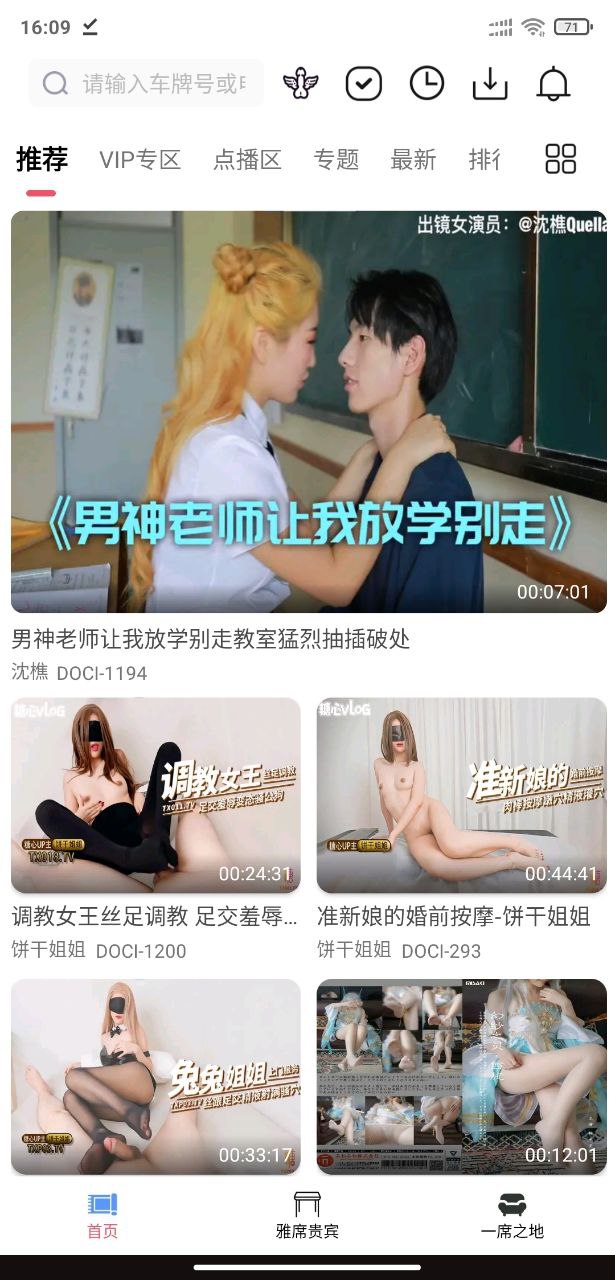Select the 专题 tab

tap(336, 159)
